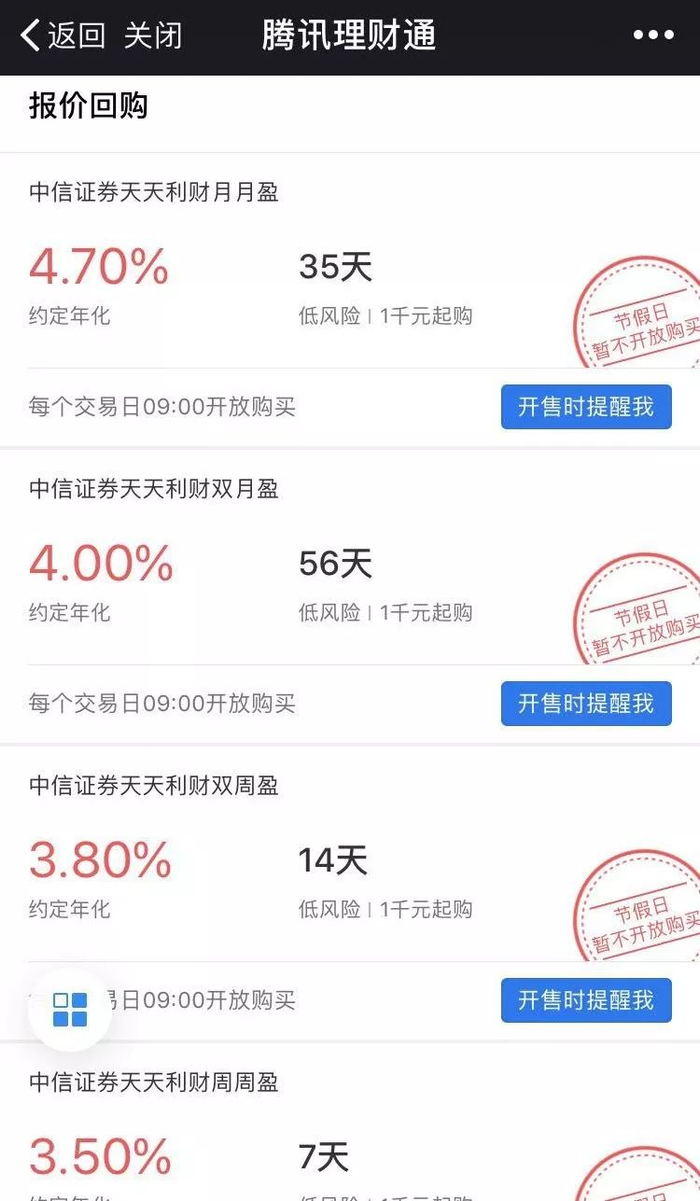Select the 中信证券天天利财双周盈 card
700x1201 pixels.
point(350,893)
